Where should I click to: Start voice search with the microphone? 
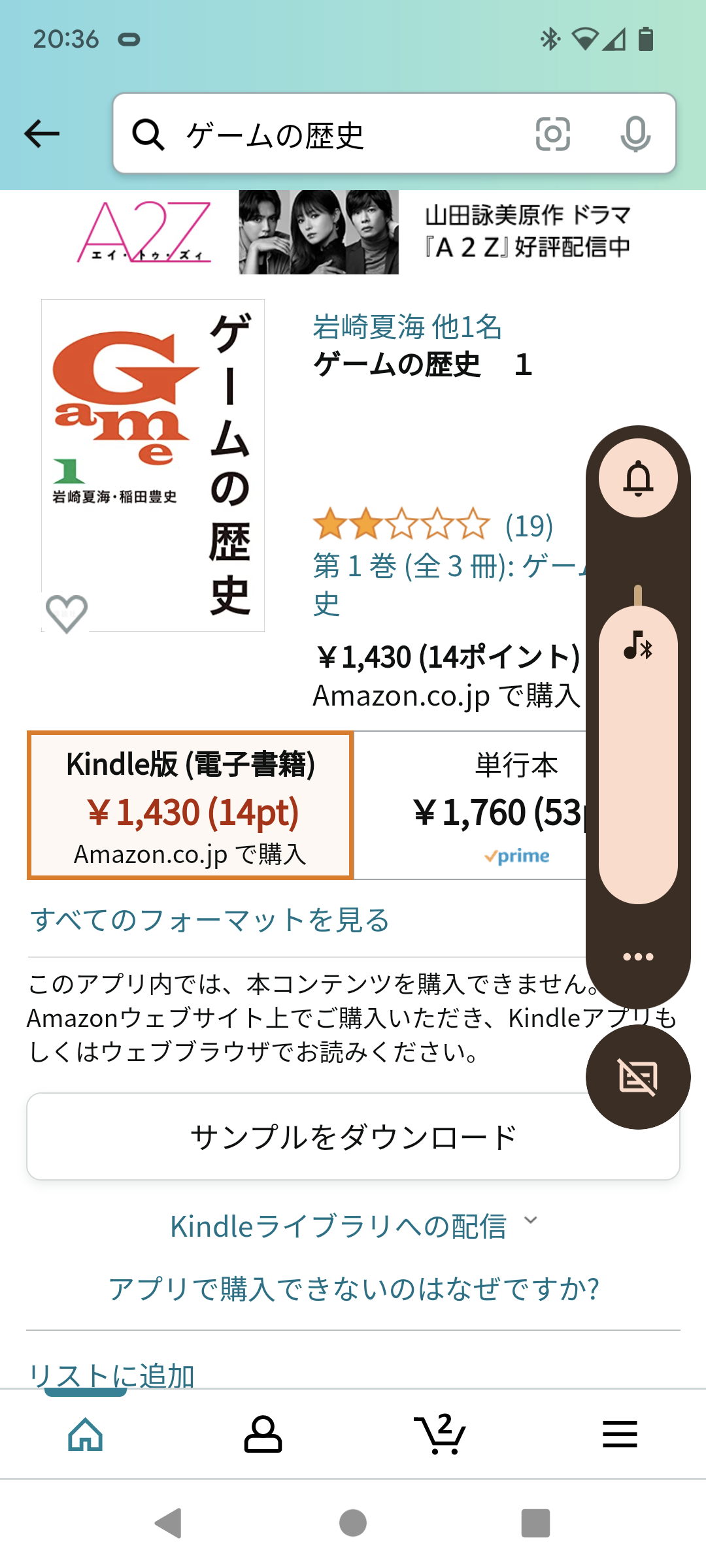[635, 135]
